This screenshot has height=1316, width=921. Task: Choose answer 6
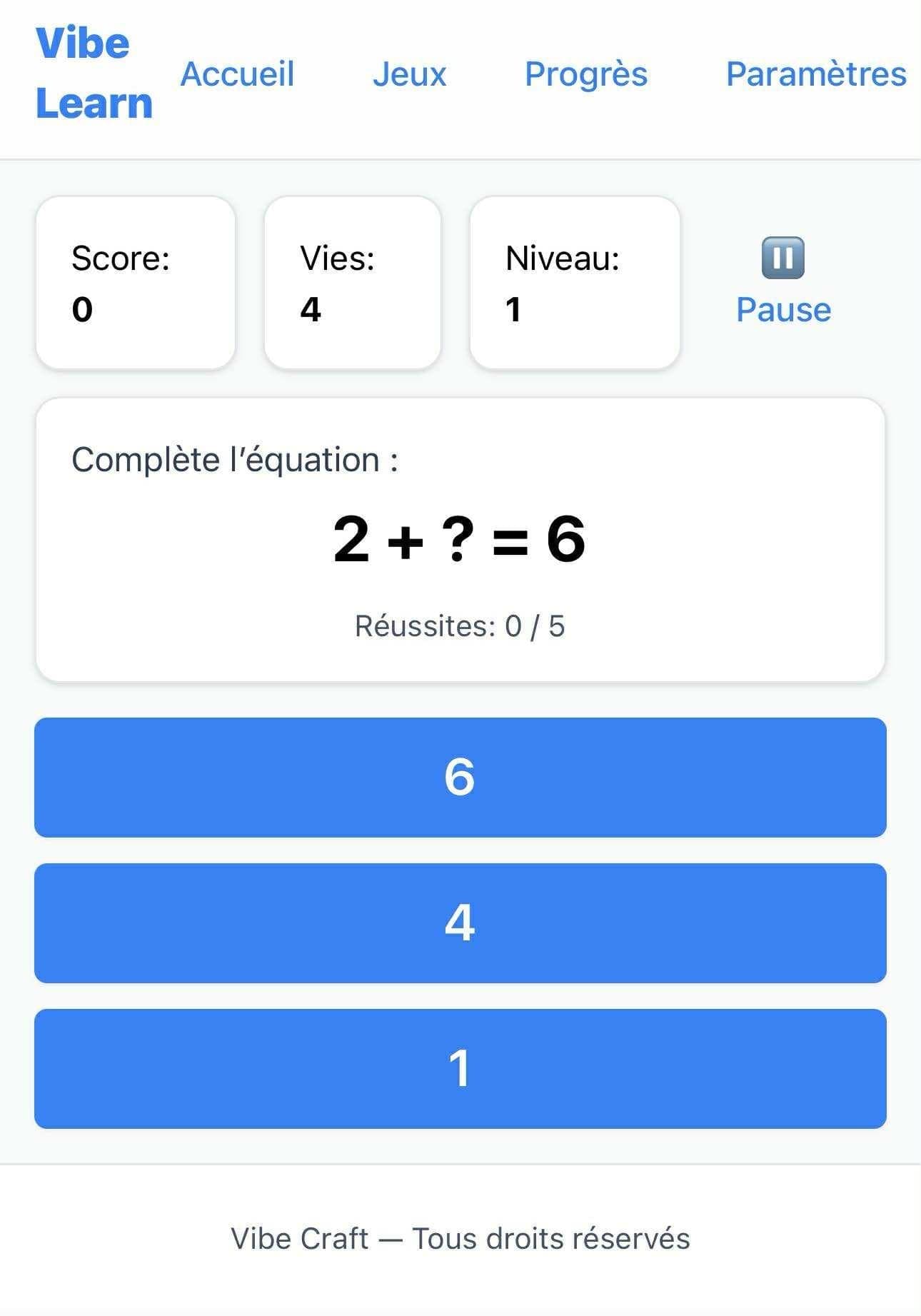click(460, 777)
